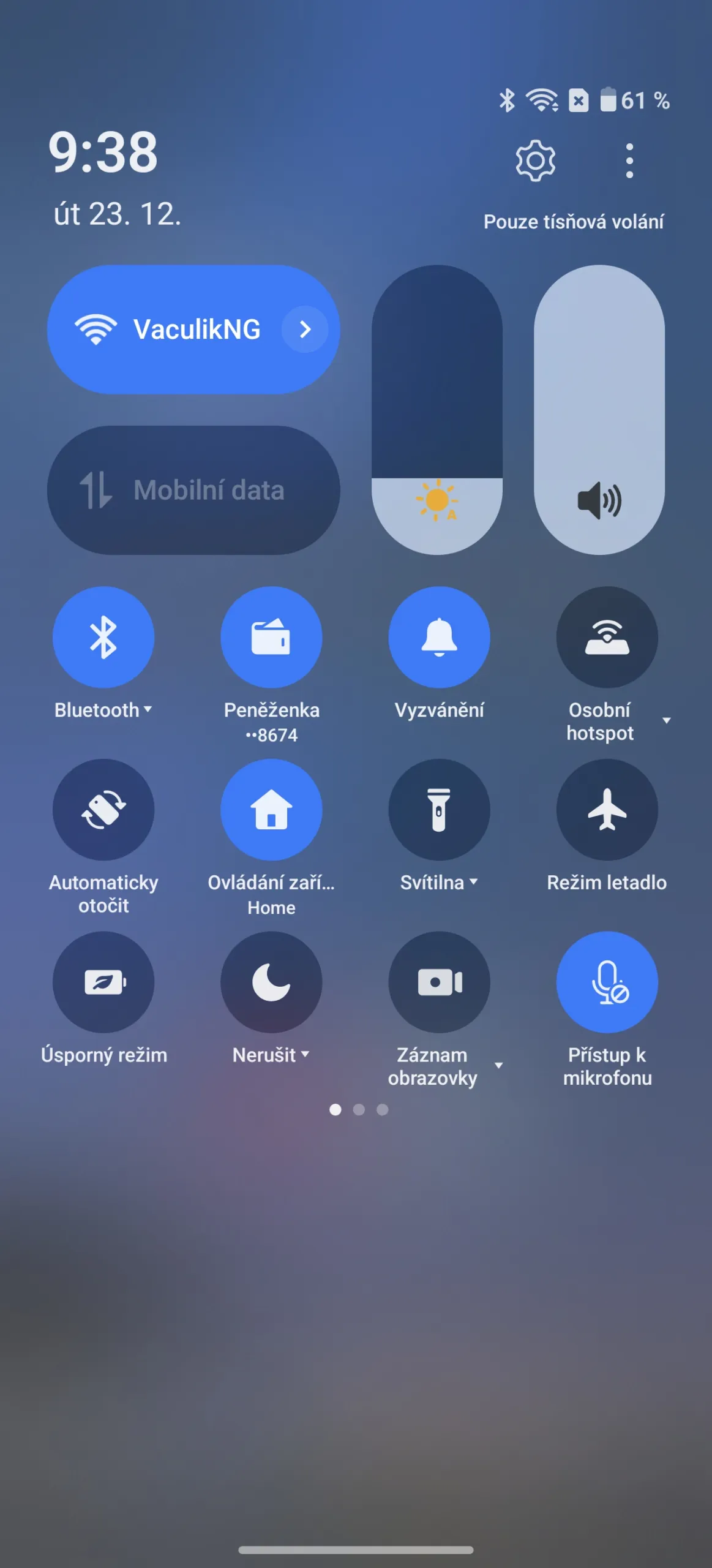Toggle the Vyzvánění ringer tile
The width and height of the screenshot is (712, 1568).
(439, 638)
